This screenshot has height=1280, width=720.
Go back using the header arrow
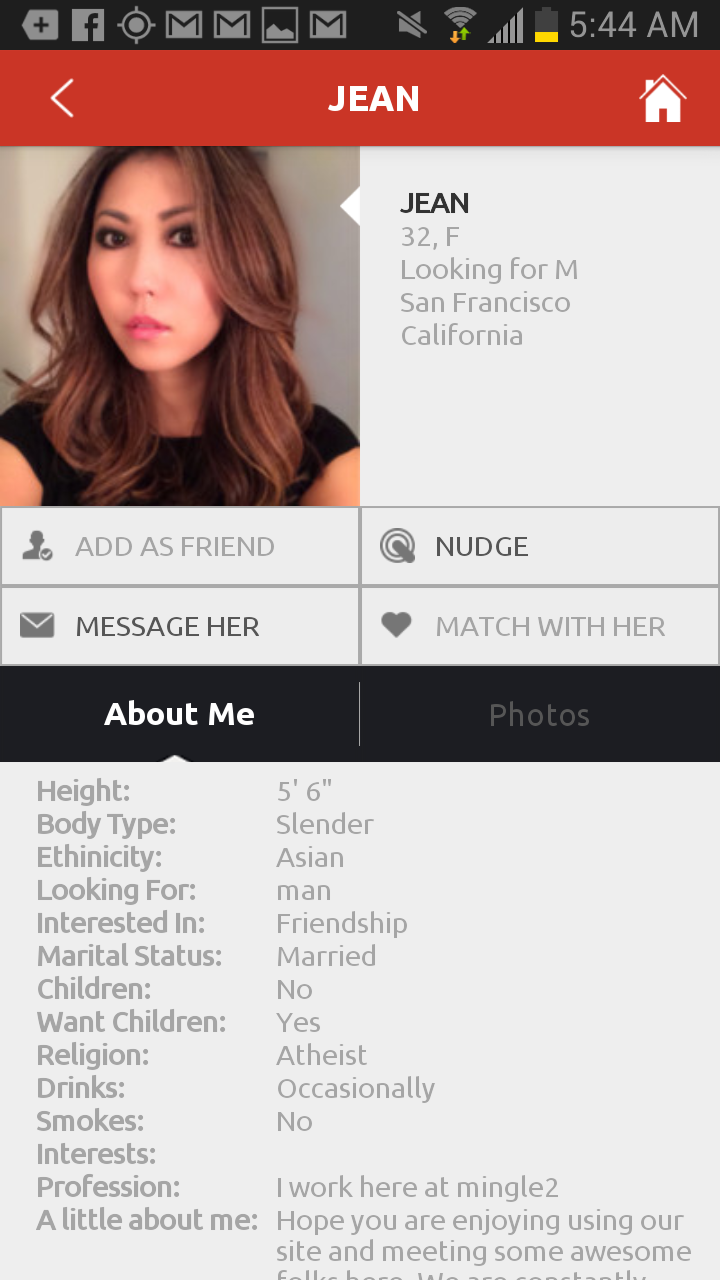click(62, 99)
